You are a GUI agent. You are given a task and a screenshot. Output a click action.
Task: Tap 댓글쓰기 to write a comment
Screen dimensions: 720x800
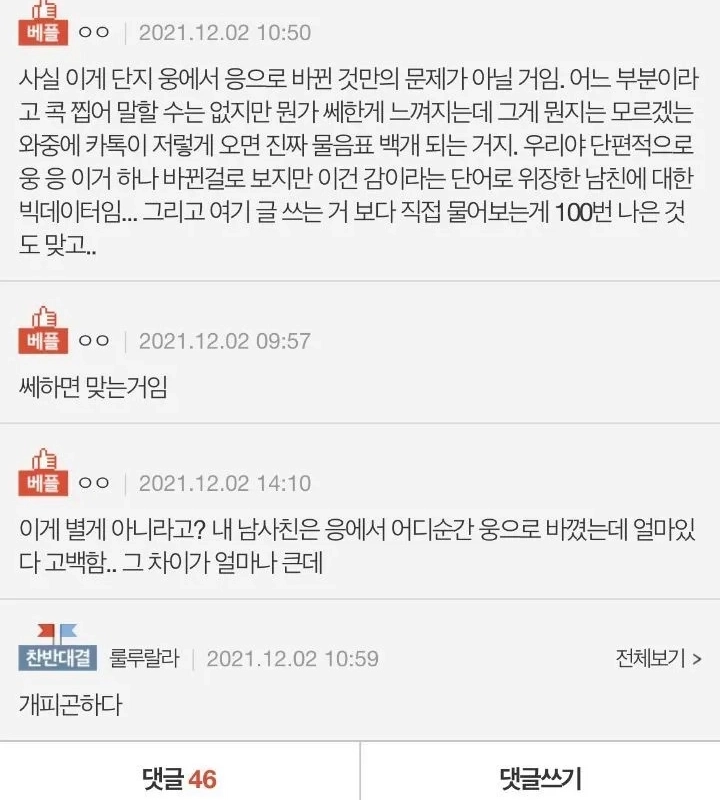click(540, 779)
